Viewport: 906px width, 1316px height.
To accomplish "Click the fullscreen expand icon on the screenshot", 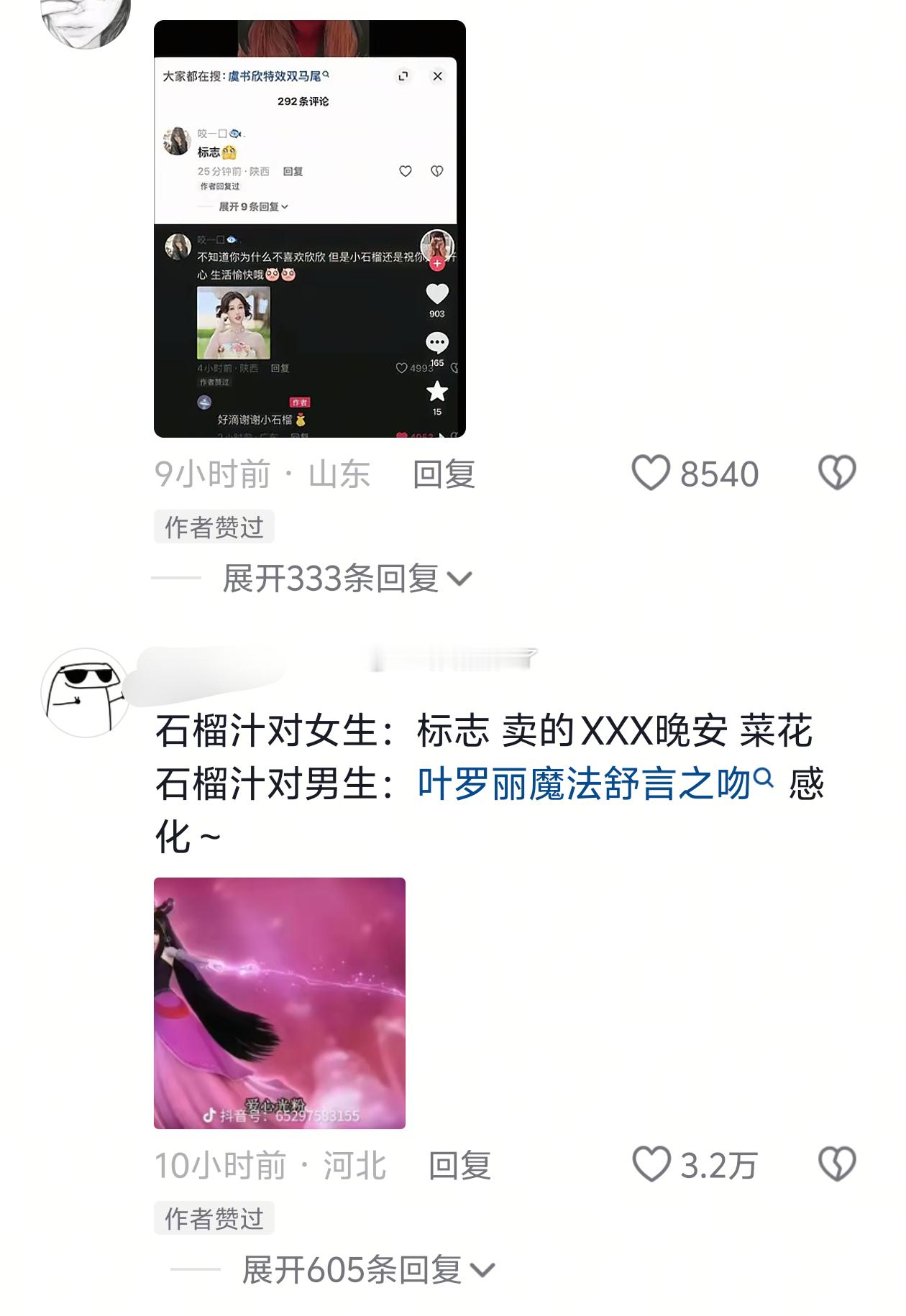I will pos(402,74).
